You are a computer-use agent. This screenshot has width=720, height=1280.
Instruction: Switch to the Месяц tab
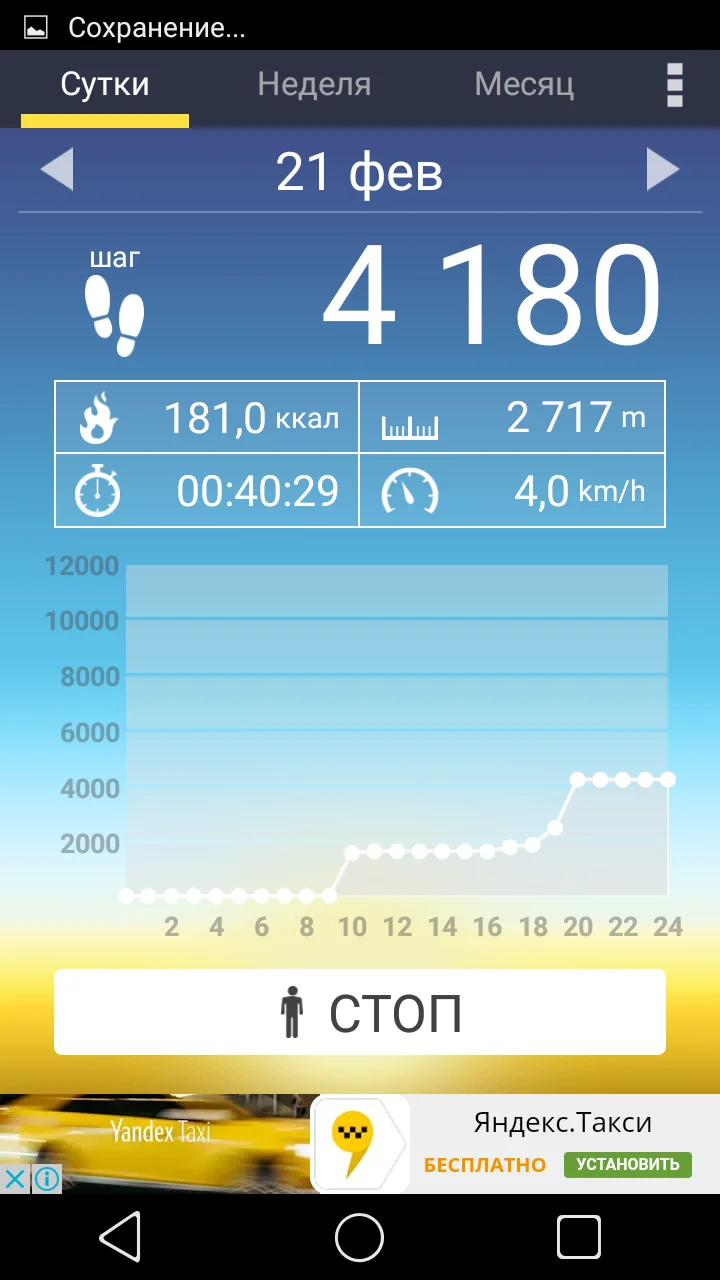(x=524, y=85)
